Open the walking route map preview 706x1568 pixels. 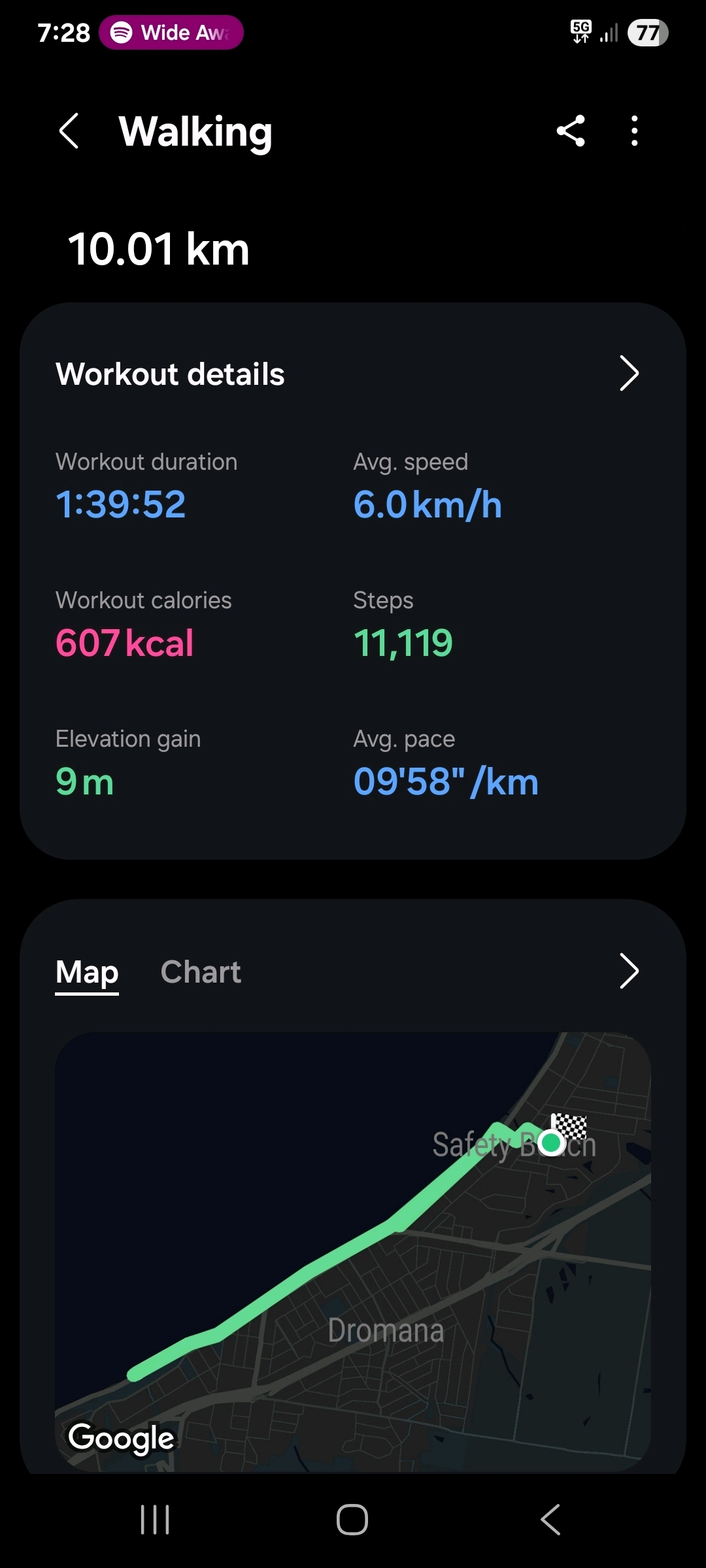(x=353, y=1251)
